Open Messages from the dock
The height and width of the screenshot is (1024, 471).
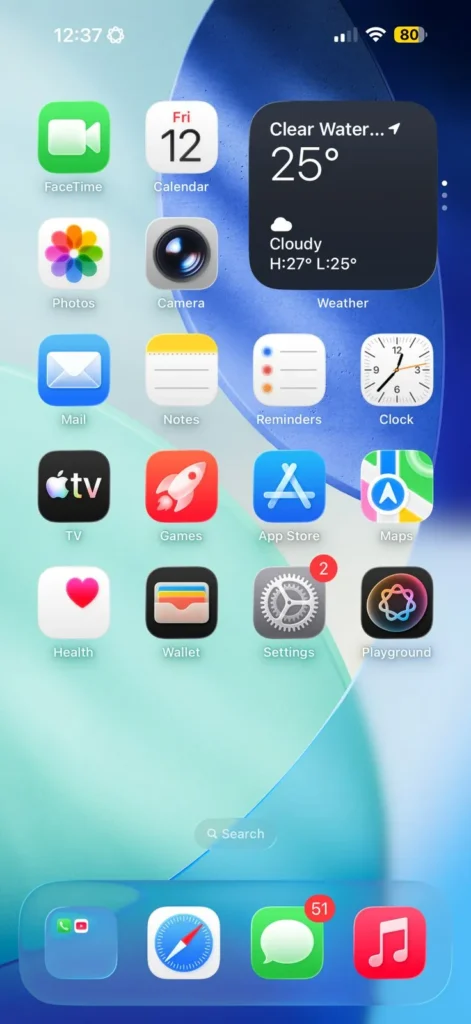coord(287,942)
